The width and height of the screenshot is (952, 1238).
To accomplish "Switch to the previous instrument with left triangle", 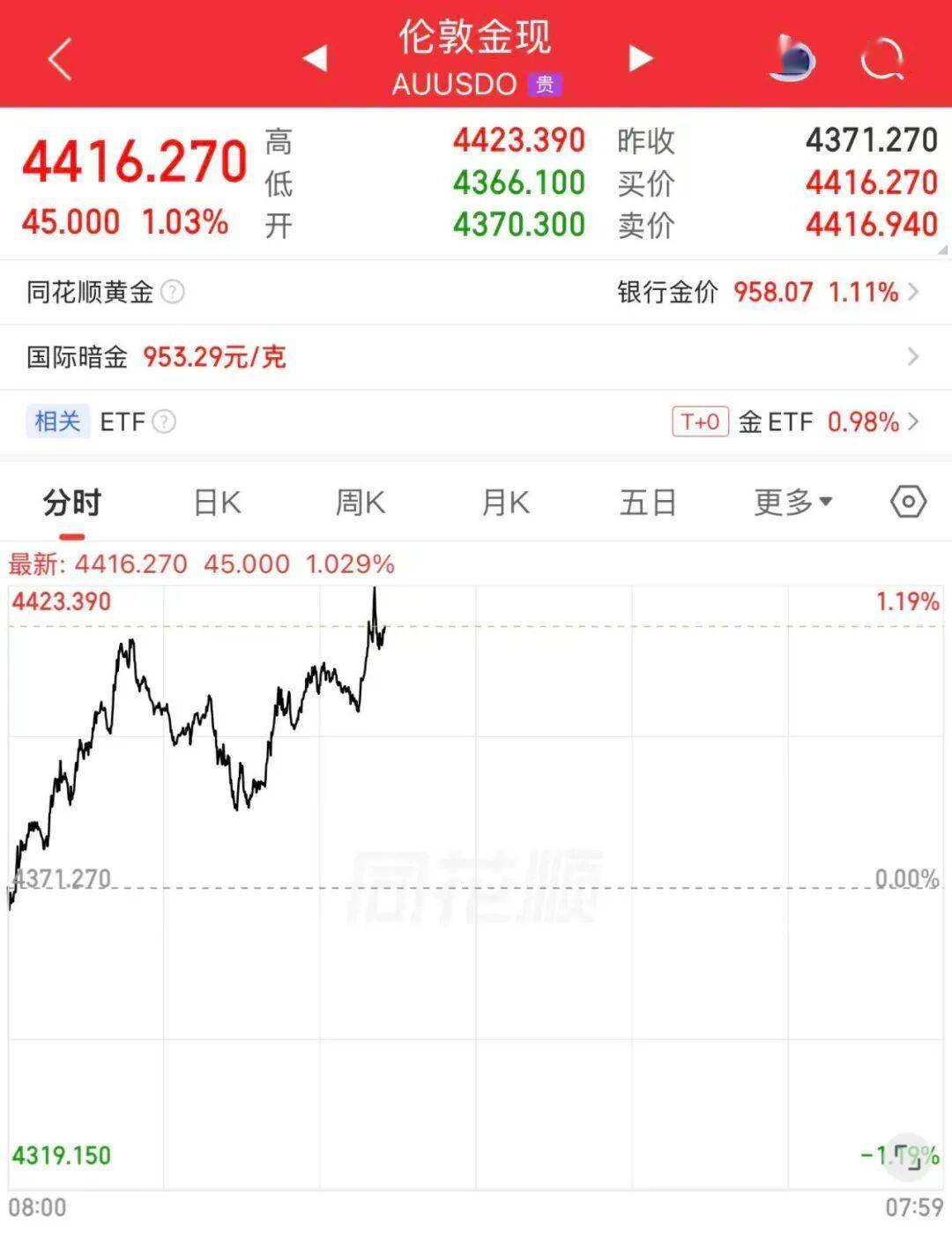I will tap(315, 58).
